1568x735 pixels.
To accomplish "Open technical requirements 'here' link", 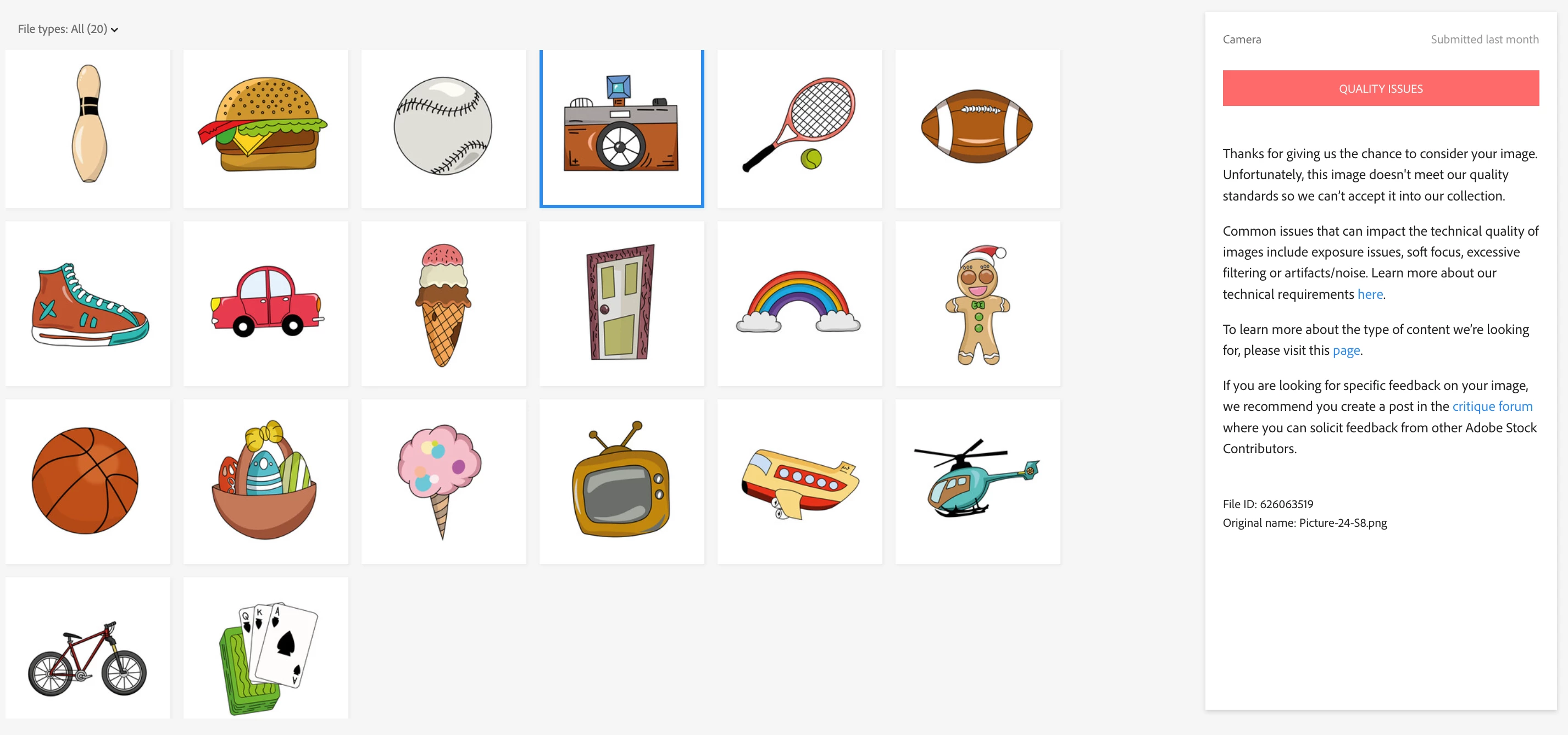I will click(1370, 294).
